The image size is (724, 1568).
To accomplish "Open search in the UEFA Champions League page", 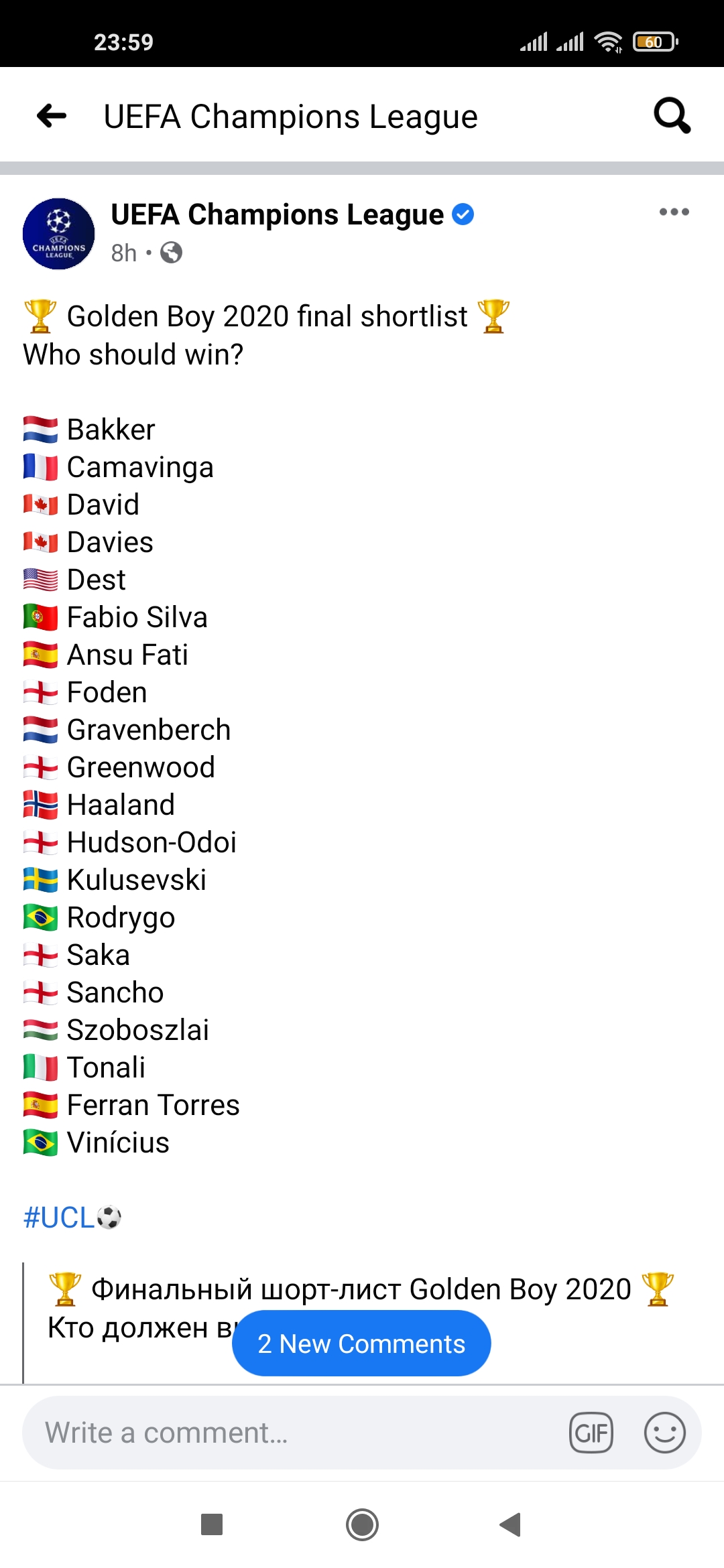I will click(672, 116).
